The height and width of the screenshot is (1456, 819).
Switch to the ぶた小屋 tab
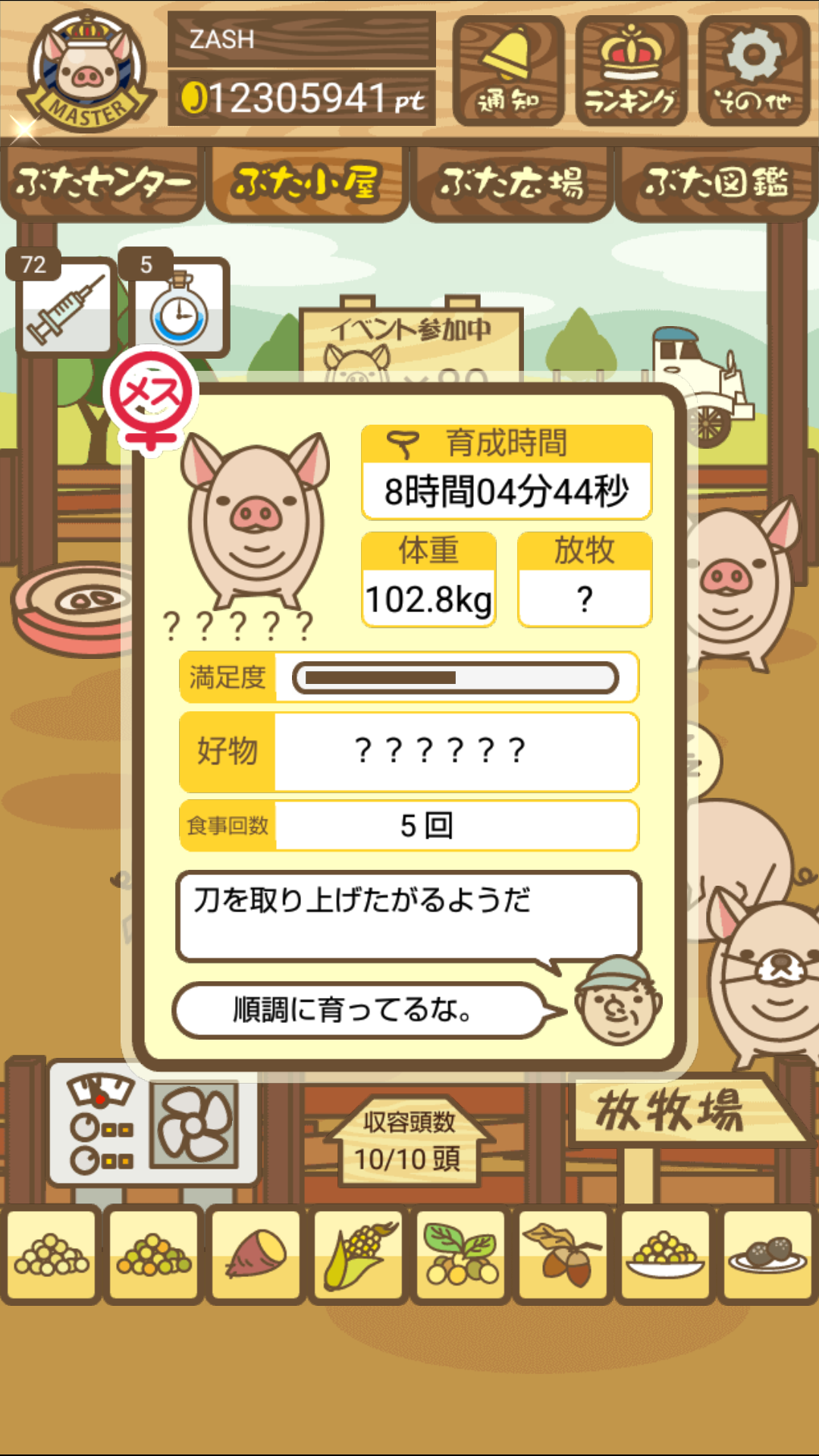tap(307, 183)
